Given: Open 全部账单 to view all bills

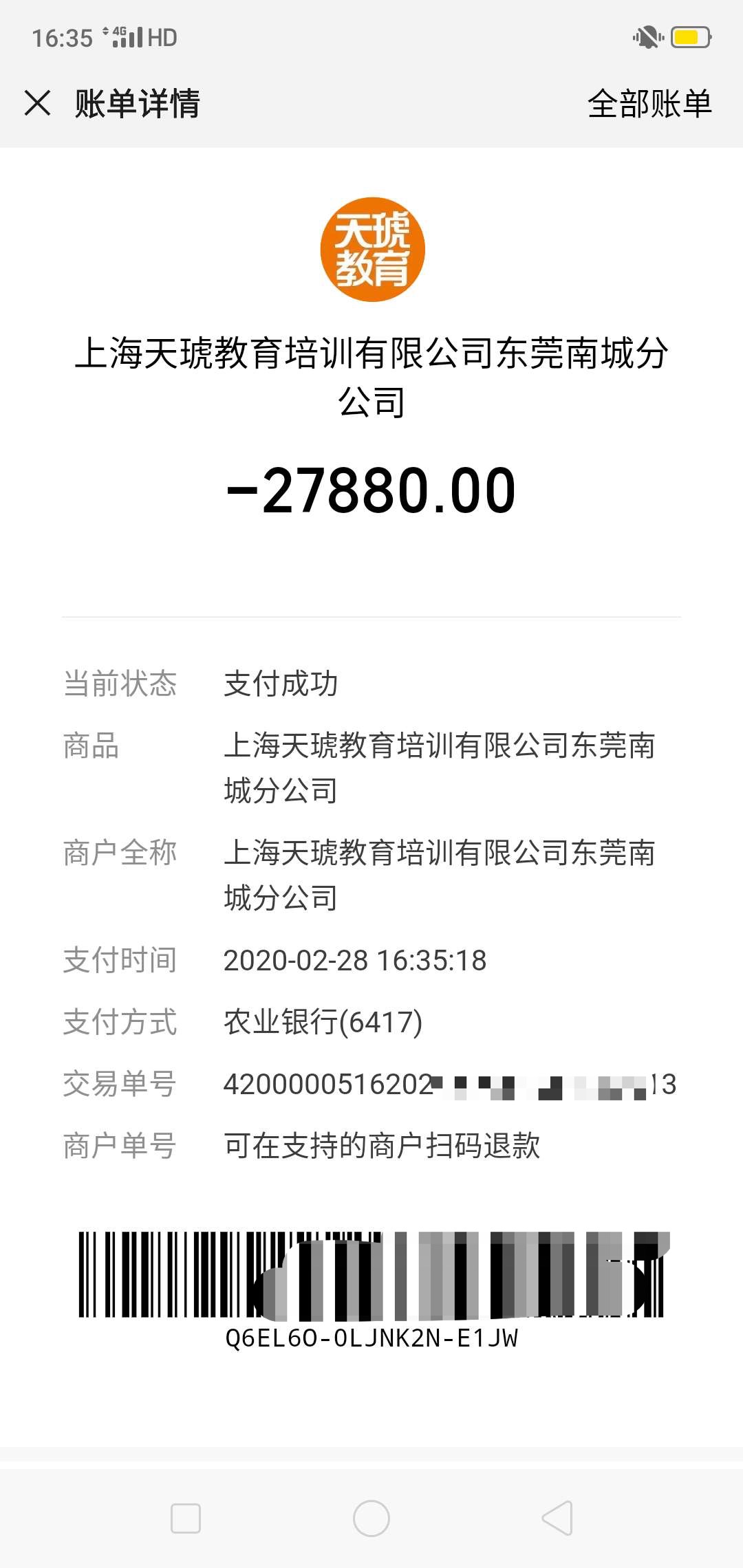Looking at the screenshot, I should coord(649,104).
